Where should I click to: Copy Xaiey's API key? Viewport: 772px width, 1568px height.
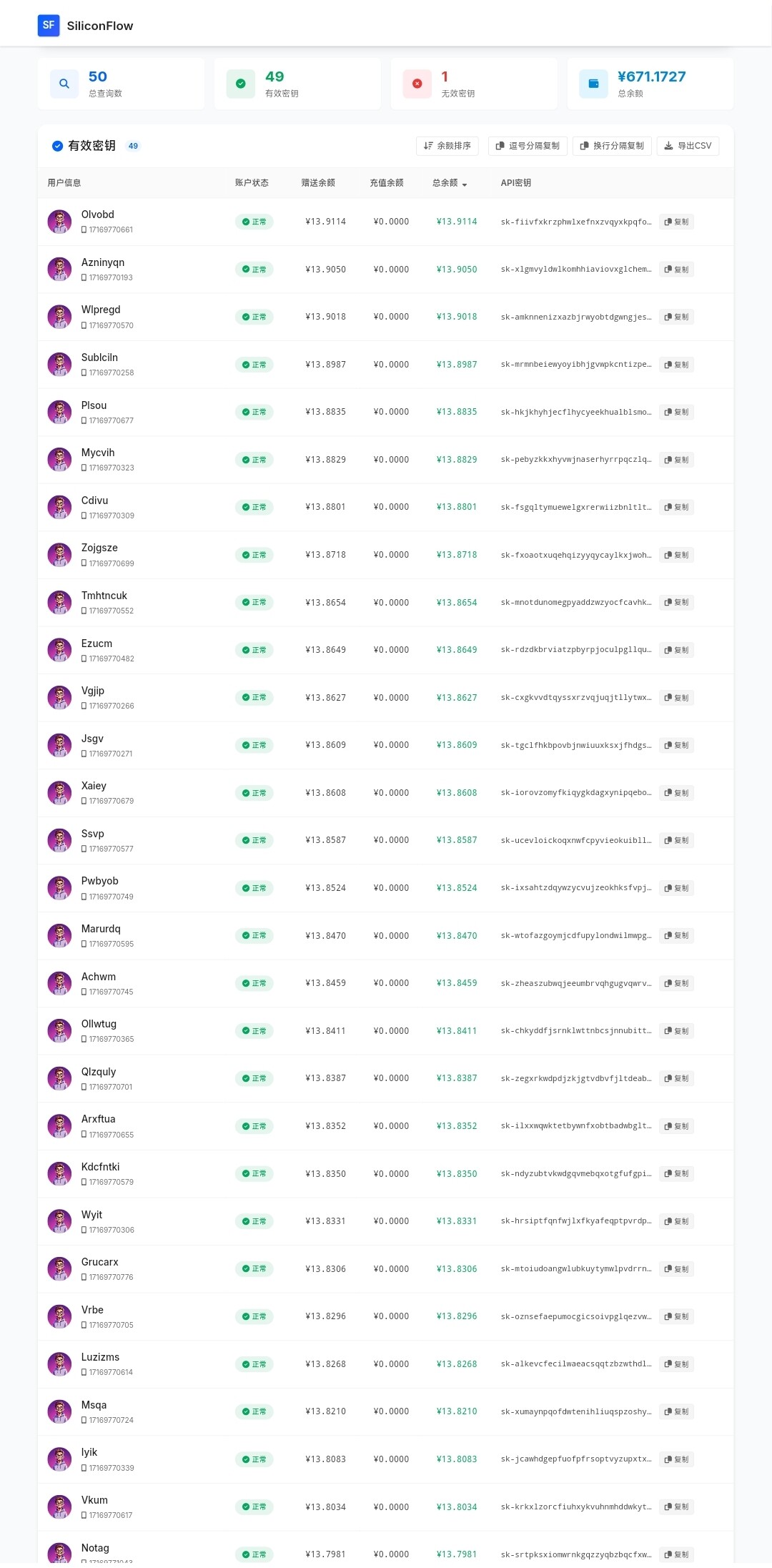[676, 793]
